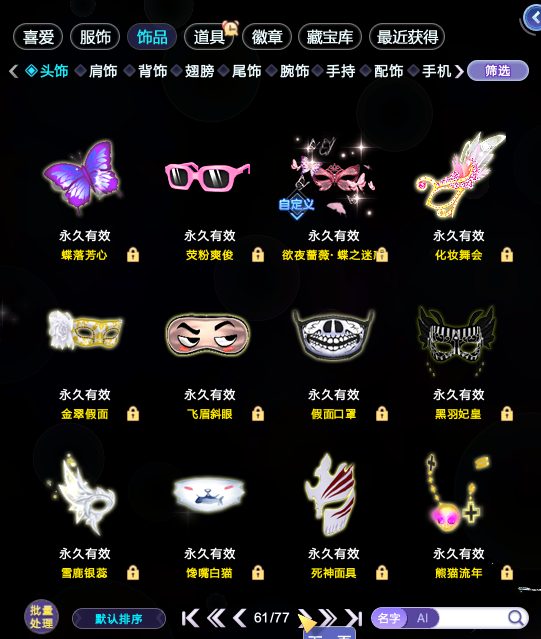Pick the 死神面具 item

coord(332,494)
